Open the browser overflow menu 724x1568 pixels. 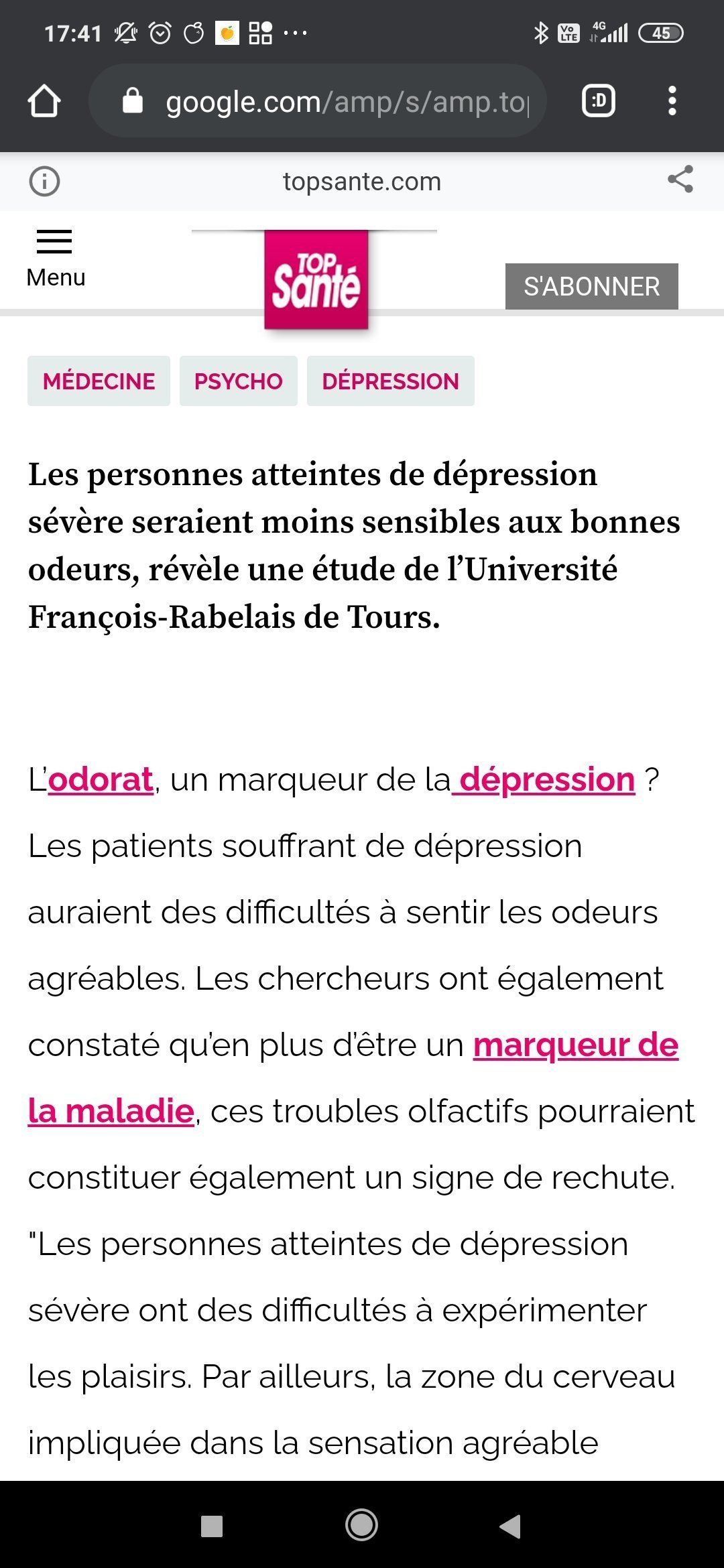pos(672,101)
